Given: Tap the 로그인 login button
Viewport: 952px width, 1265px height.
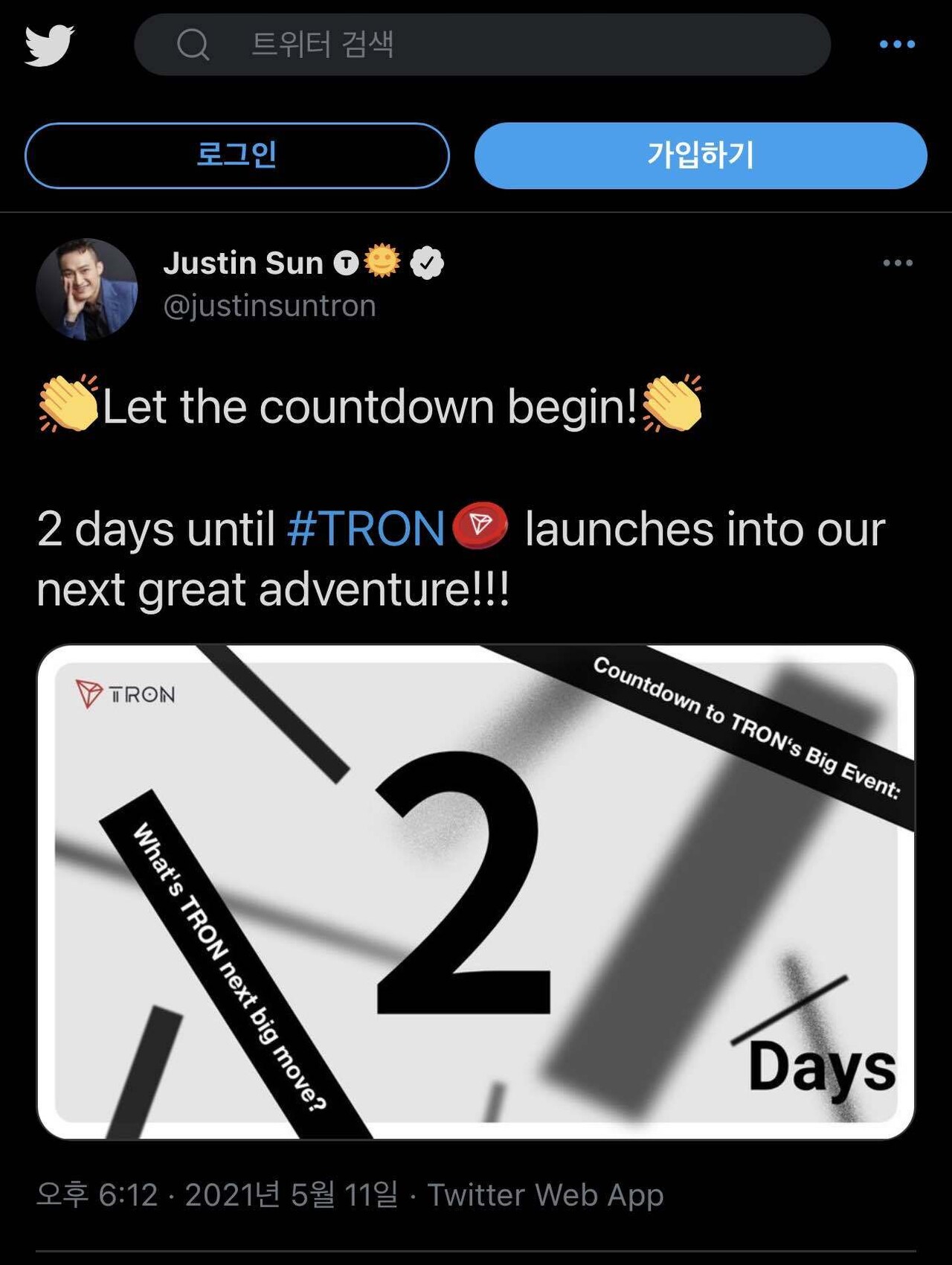Looking at the screenshot, I should pos(237,156).
